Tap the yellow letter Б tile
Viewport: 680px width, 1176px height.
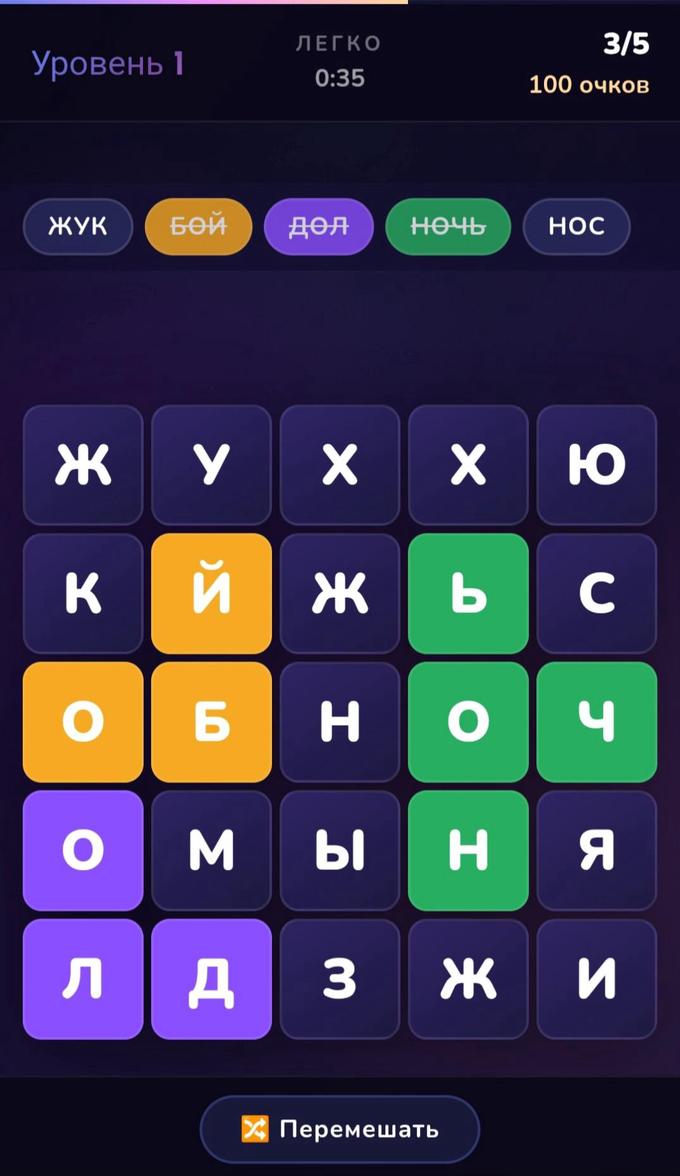point(211,722)
